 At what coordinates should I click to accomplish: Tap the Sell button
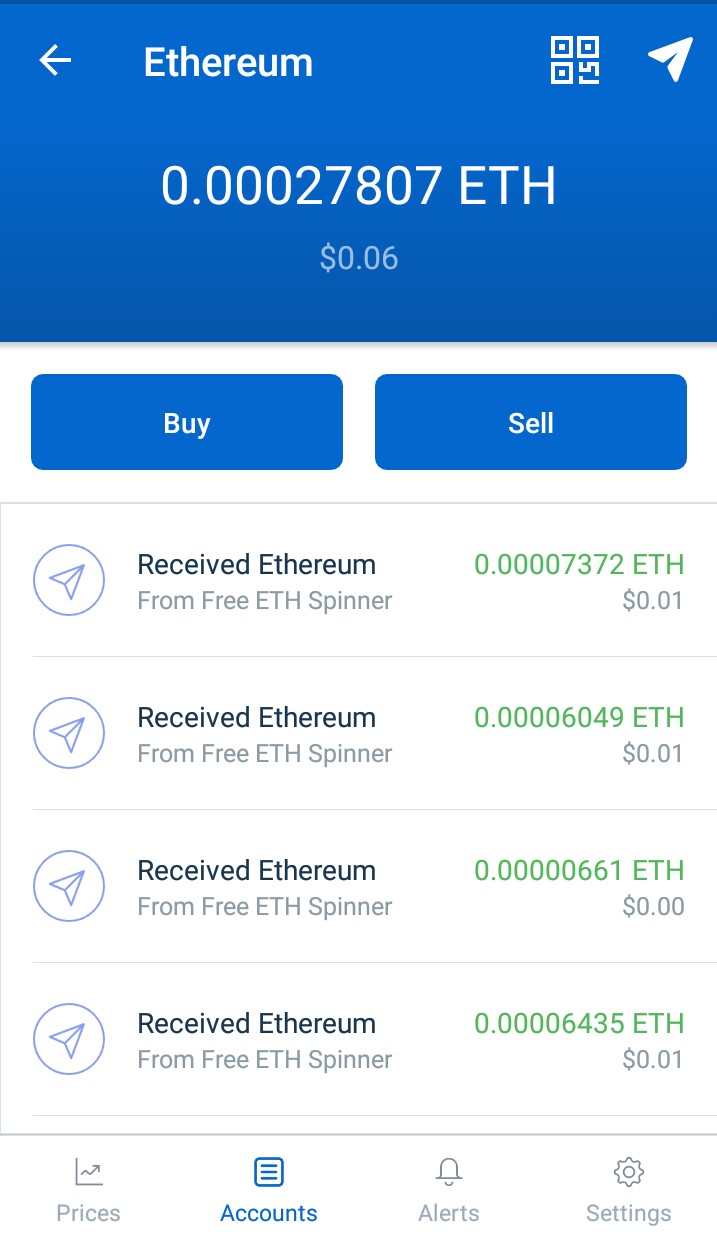coord(530,422)
